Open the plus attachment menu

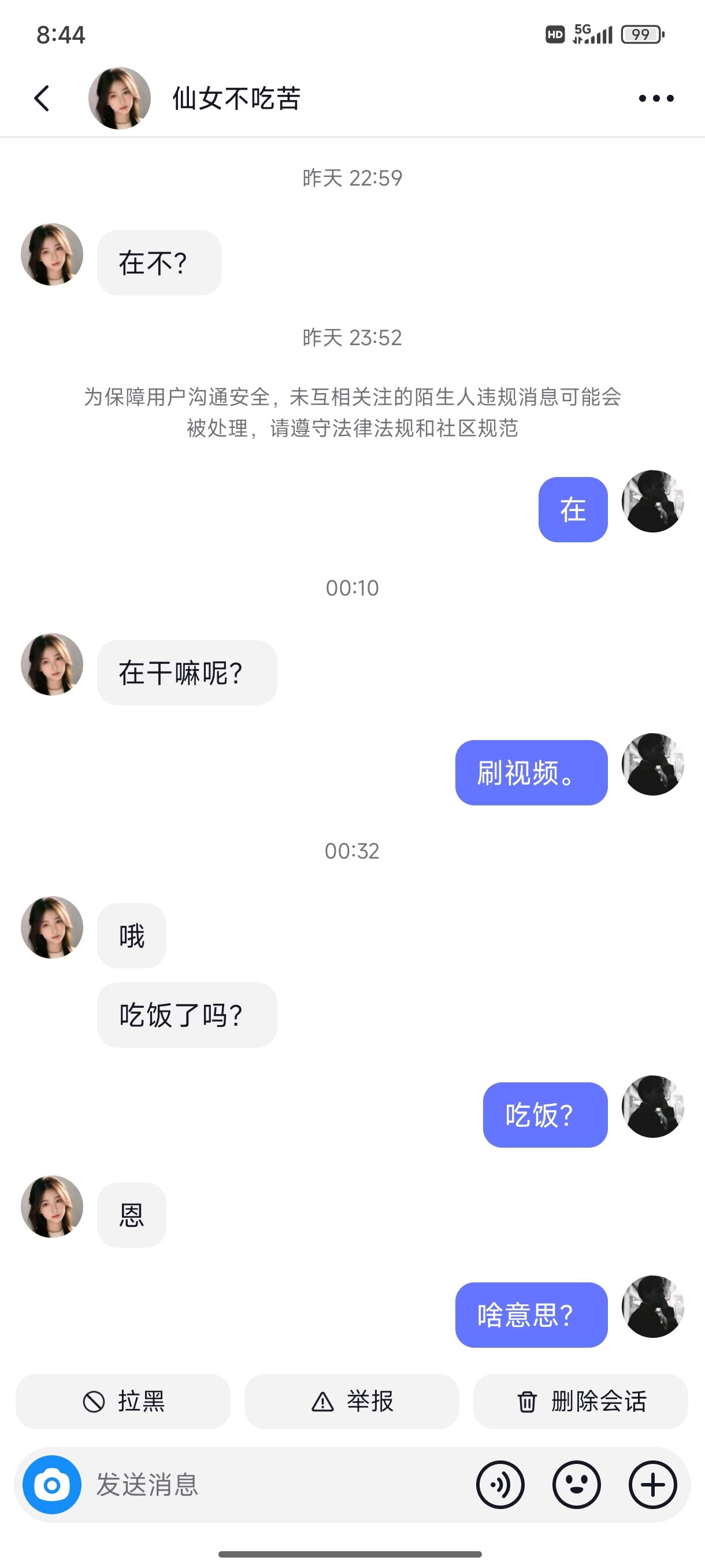652,1485
